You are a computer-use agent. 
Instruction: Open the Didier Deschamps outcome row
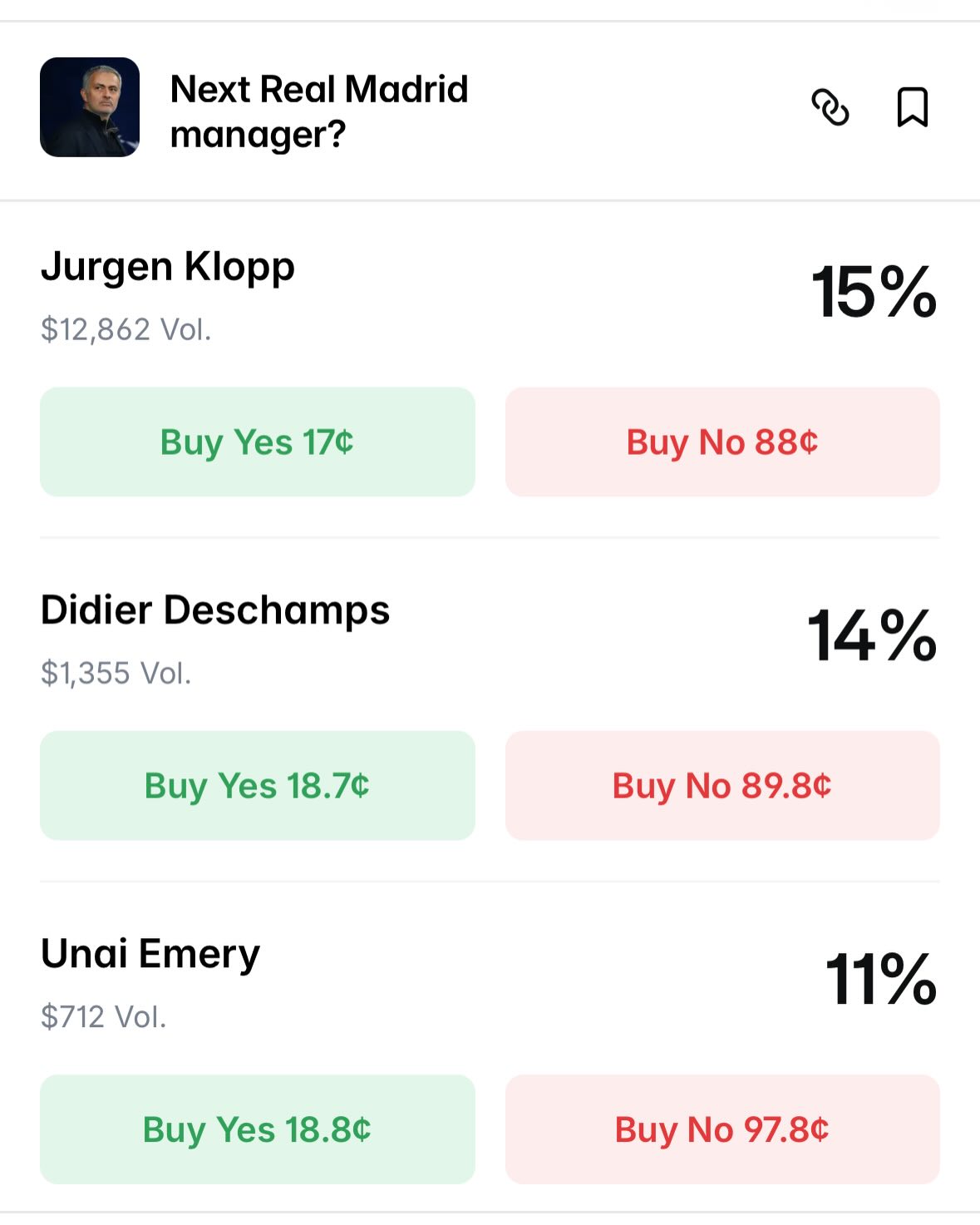pos(490,639)
